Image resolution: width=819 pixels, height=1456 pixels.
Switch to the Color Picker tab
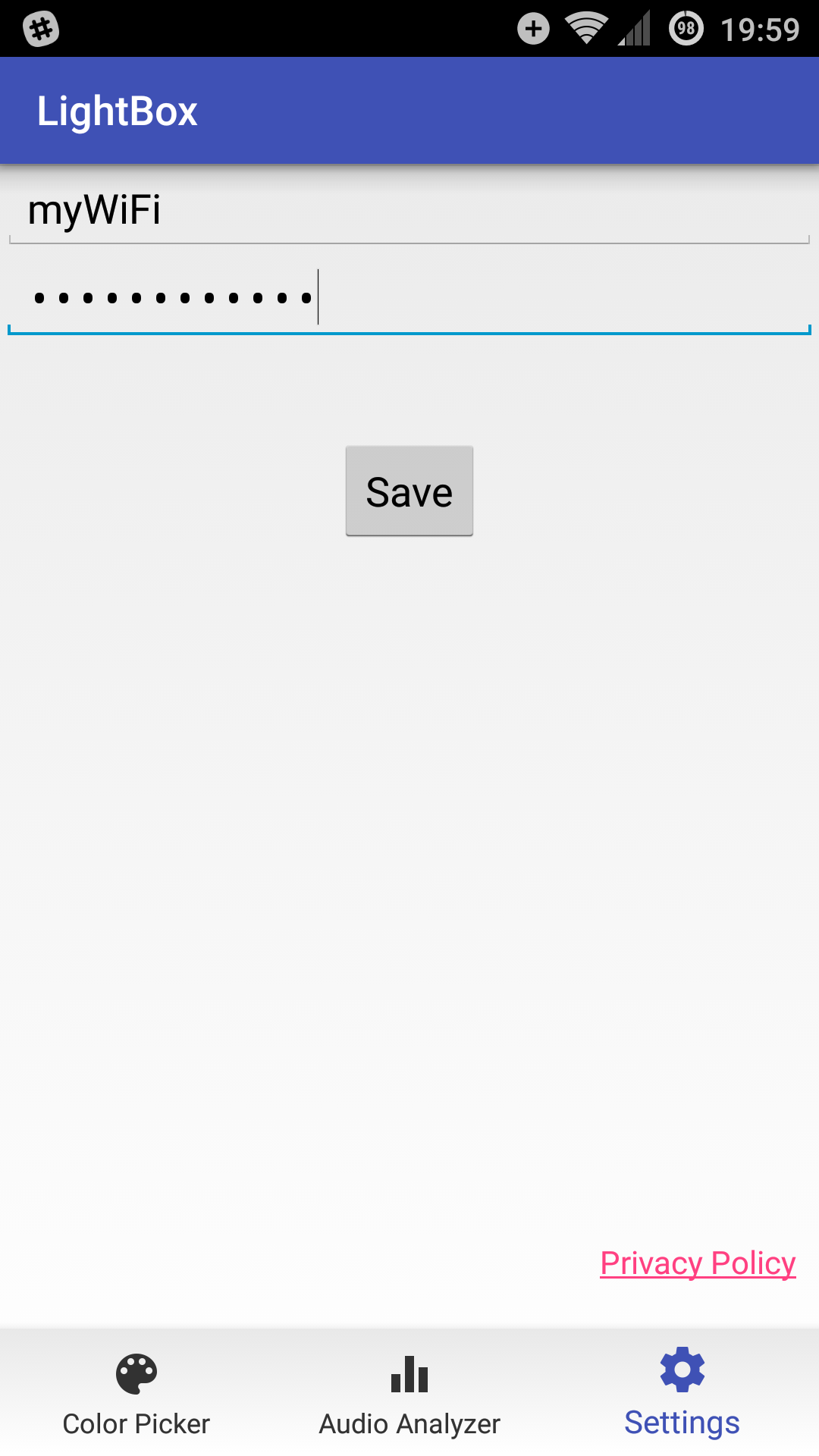[x=136, y=1394]
